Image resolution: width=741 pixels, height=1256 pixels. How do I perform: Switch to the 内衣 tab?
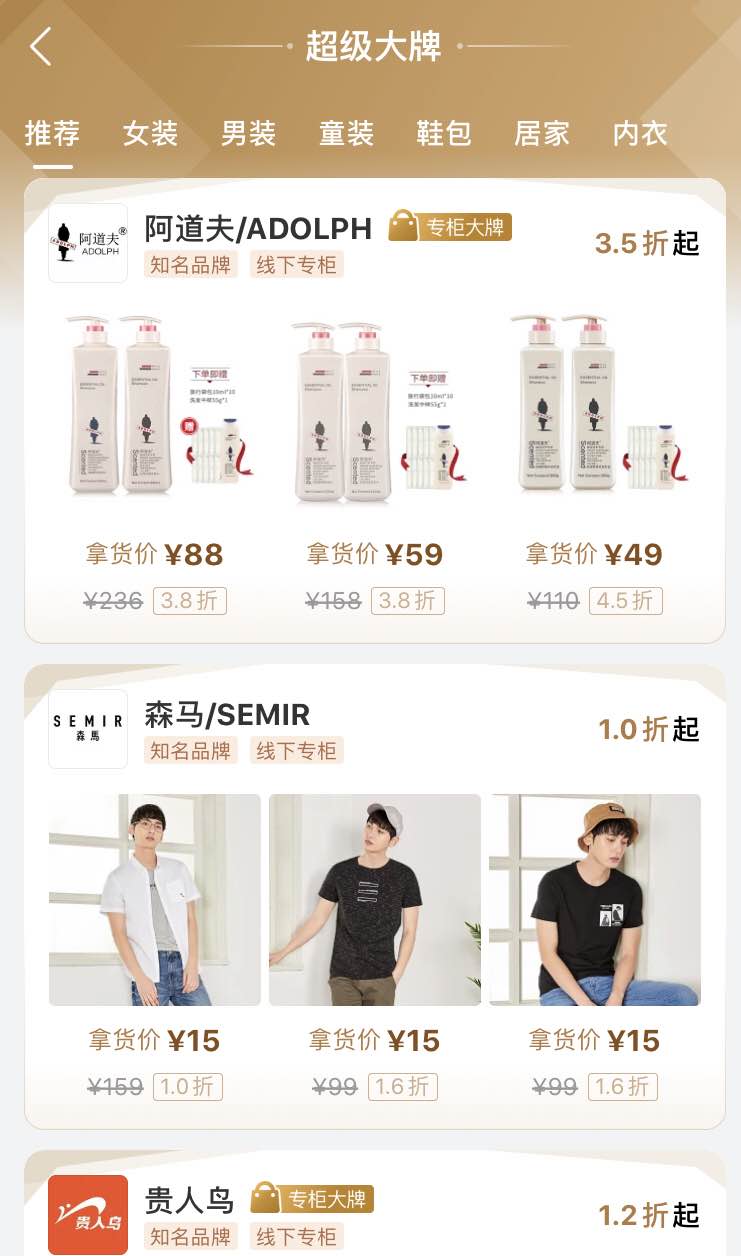coord(640,133)
